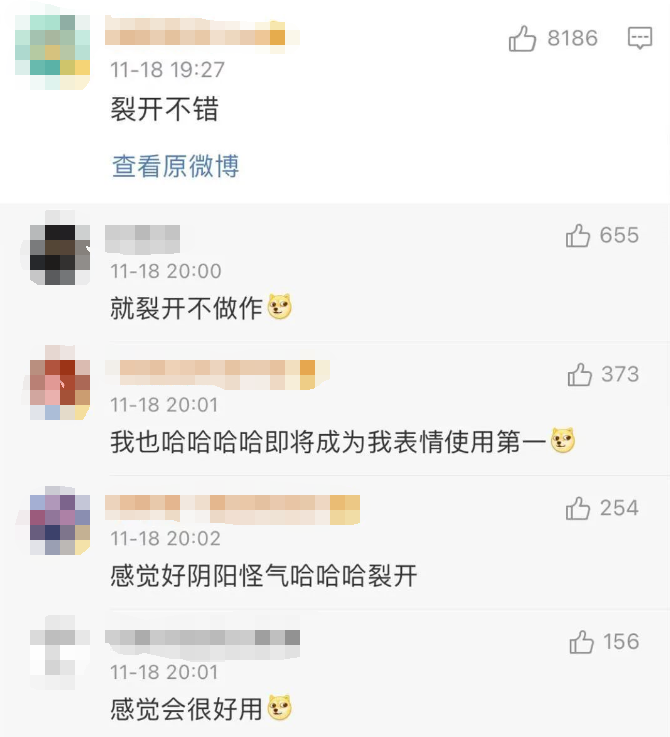Open the top commenter's avatar
The height and width of the screenshot is (737, 670).
coord(52,45)
